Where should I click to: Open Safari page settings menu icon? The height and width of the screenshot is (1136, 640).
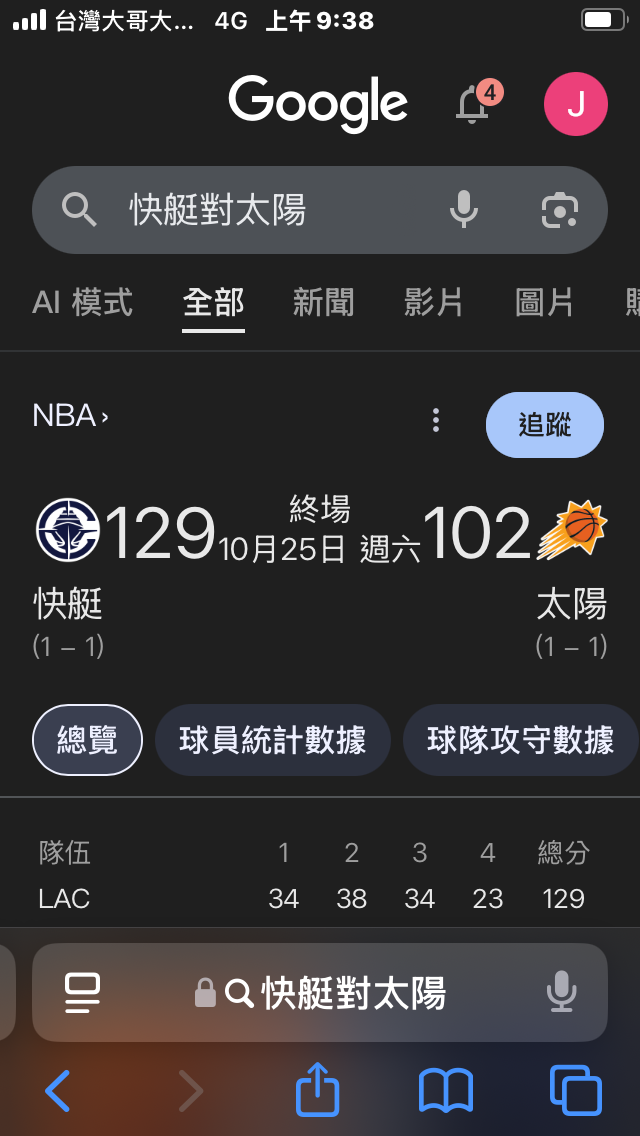click(x=83, y=993)
